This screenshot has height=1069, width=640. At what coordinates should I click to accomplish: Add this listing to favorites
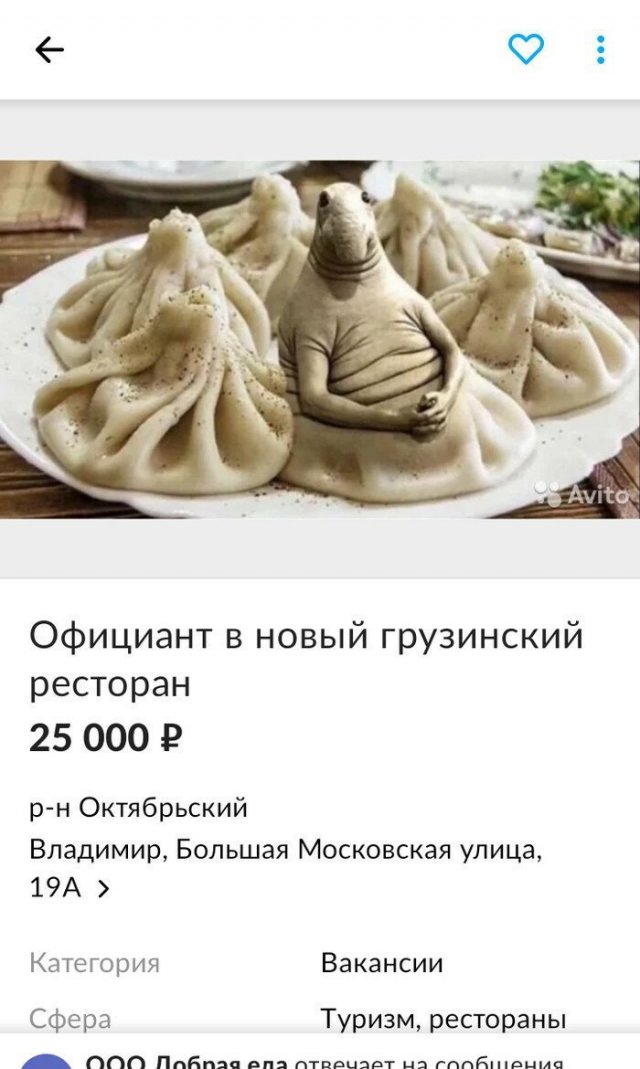526,49
